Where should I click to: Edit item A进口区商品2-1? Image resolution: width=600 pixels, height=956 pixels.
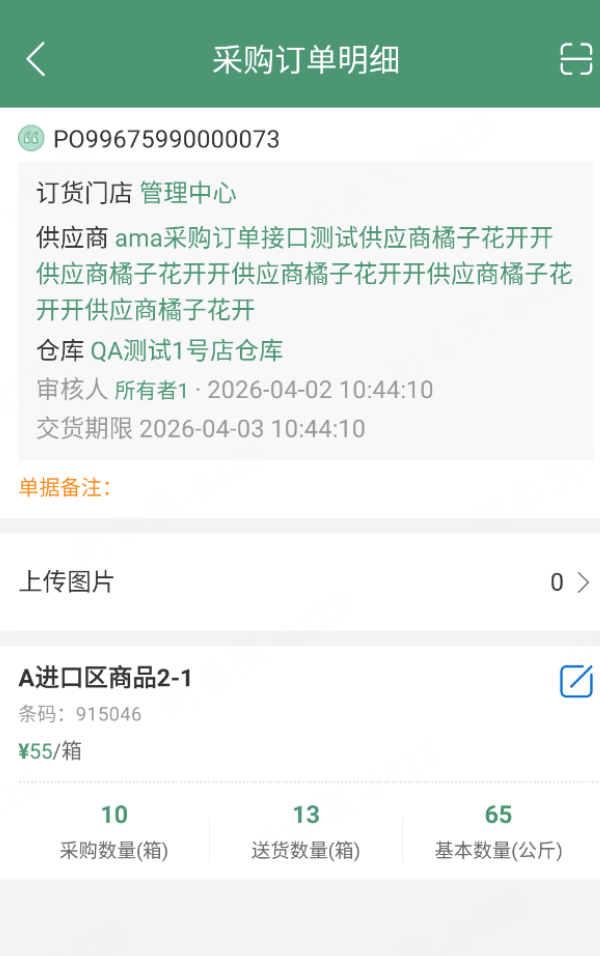(576, 681)
